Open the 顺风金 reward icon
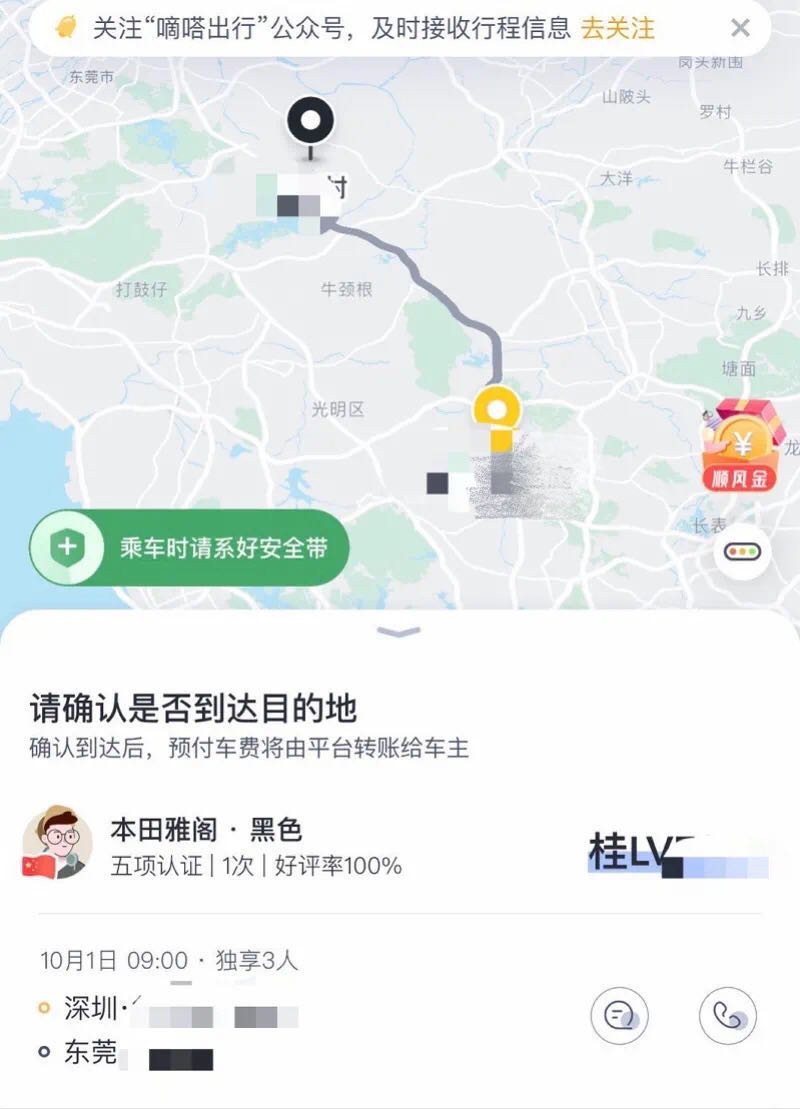The width and height of the screenshot is (800, 1109). (x=739, y=448)
